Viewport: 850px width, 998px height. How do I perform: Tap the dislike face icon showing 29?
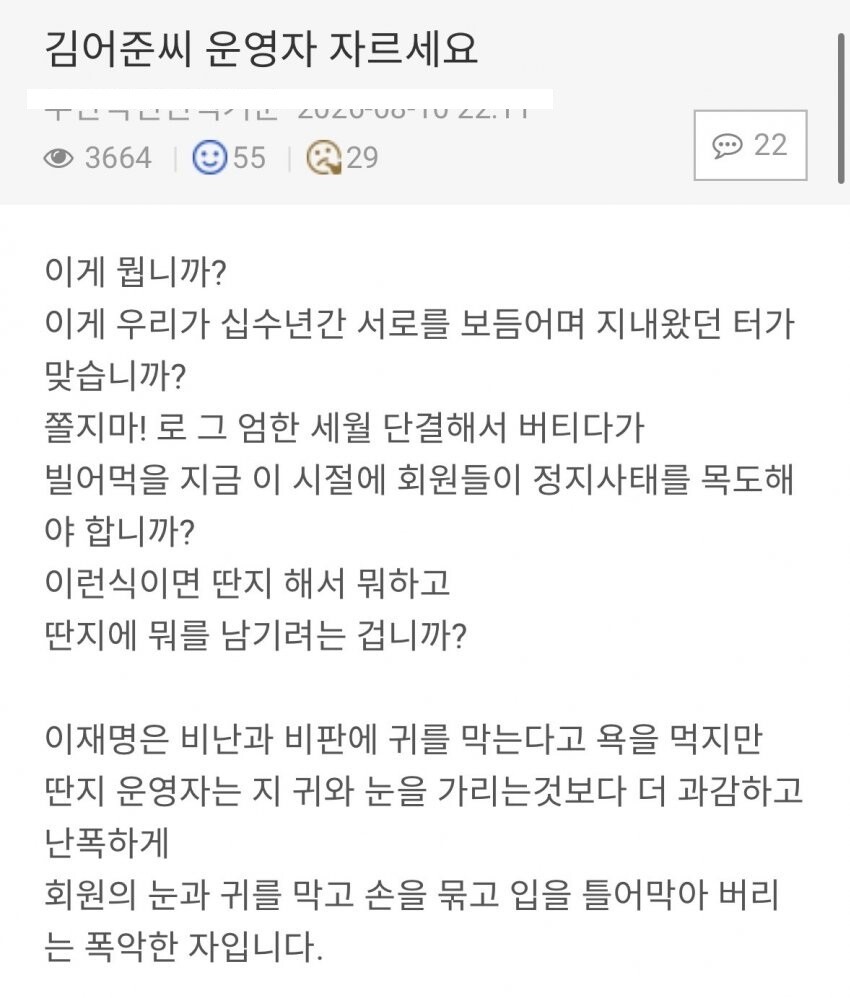point(324,158)
